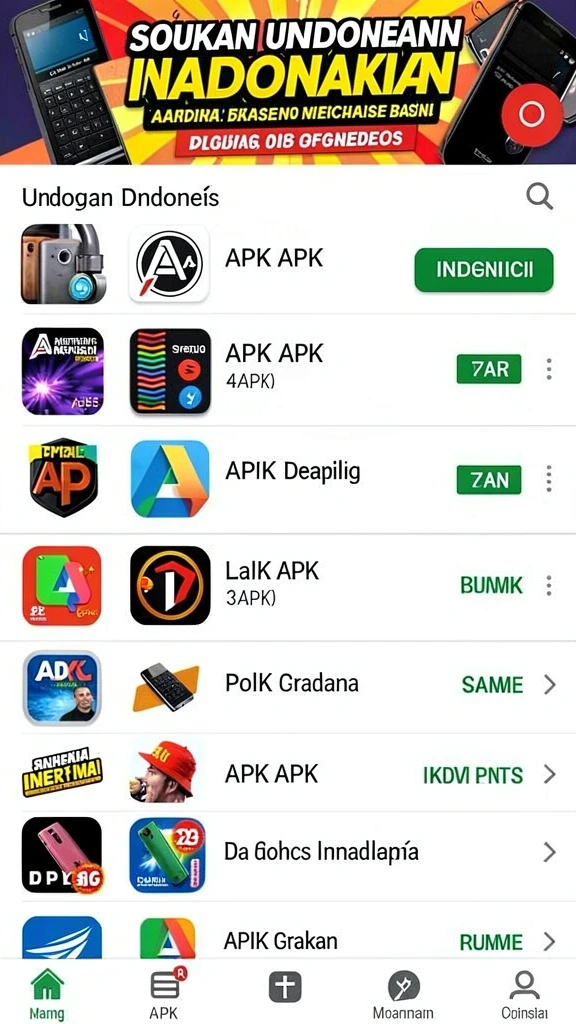Screen dimensions: 576x1024
Task: Tap the plus tab in bottom bar
Action: pos(285,987)
